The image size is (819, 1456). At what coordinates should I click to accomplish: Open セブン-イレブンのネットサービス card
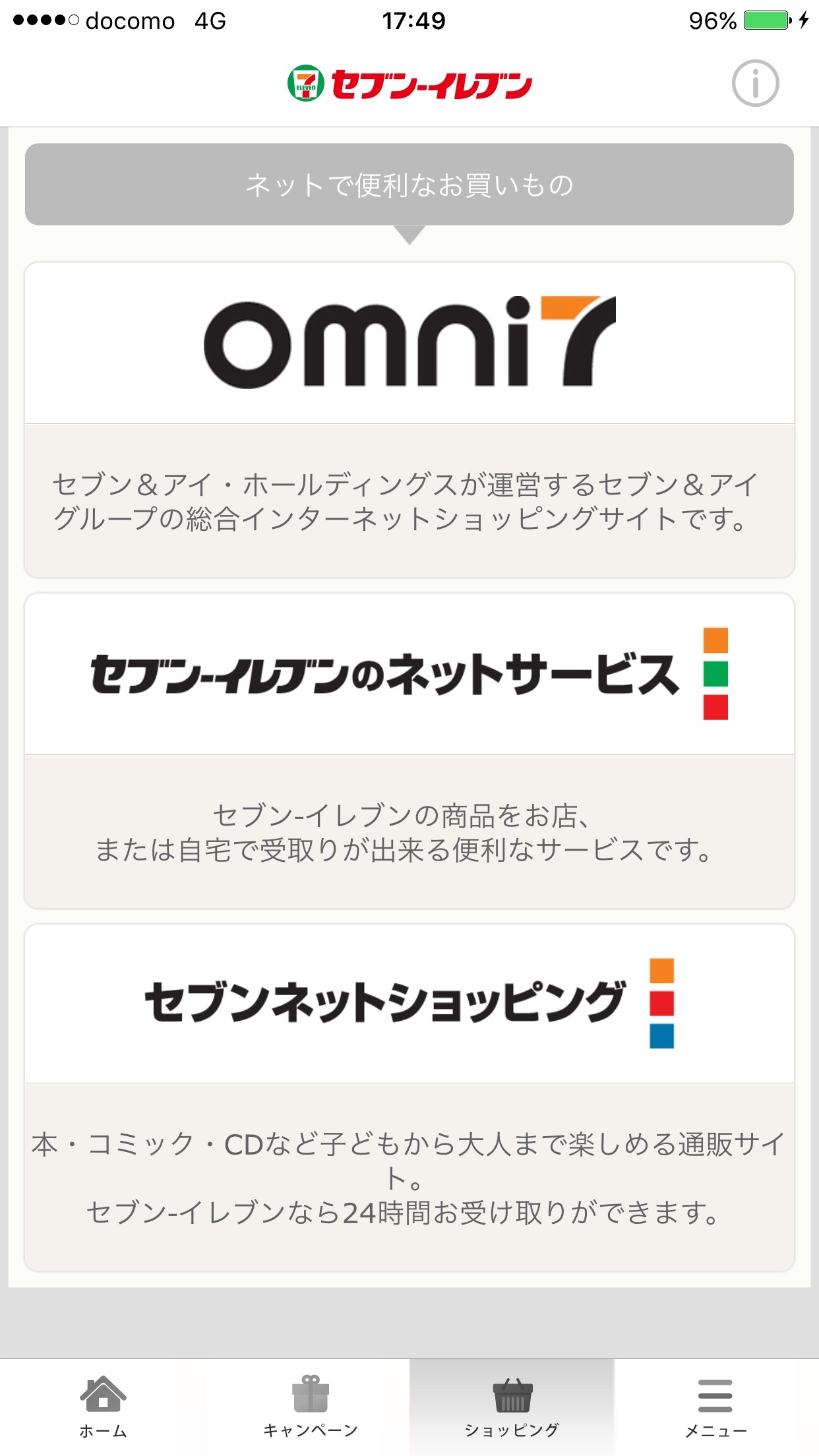409,751
